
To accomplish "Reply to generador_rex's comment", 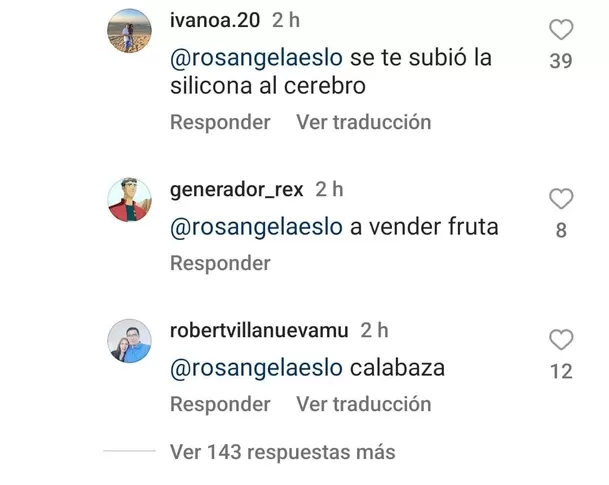I will 220,263.
